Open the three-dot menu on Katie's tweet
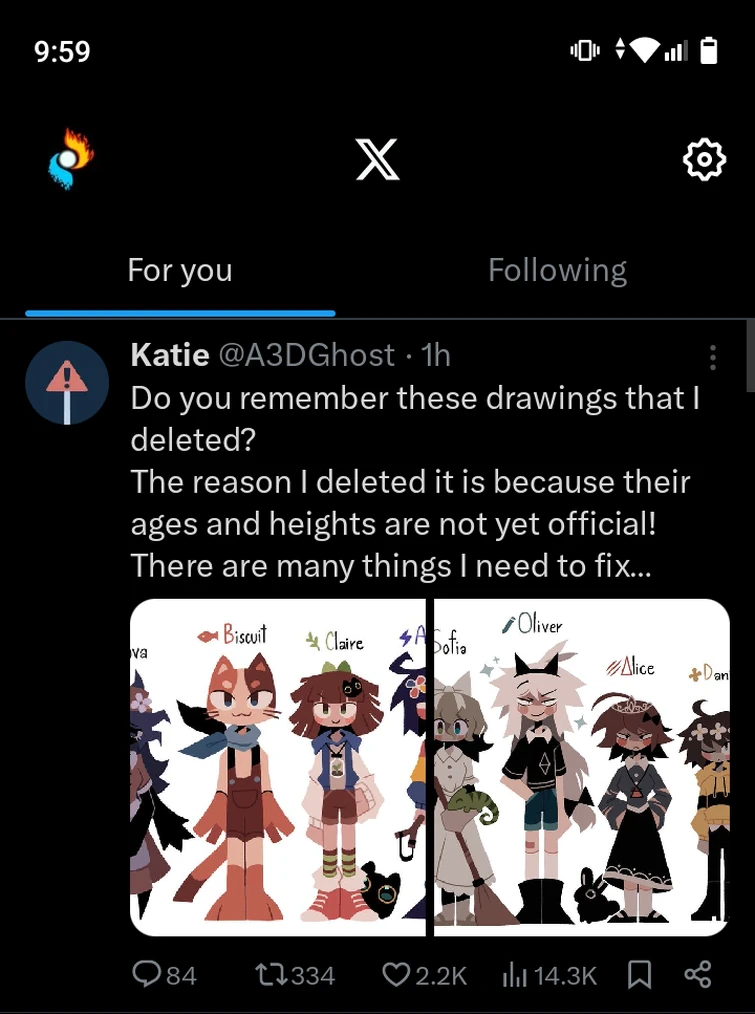The width and height of the screenshot is (755, 1014). click(713, 357)
